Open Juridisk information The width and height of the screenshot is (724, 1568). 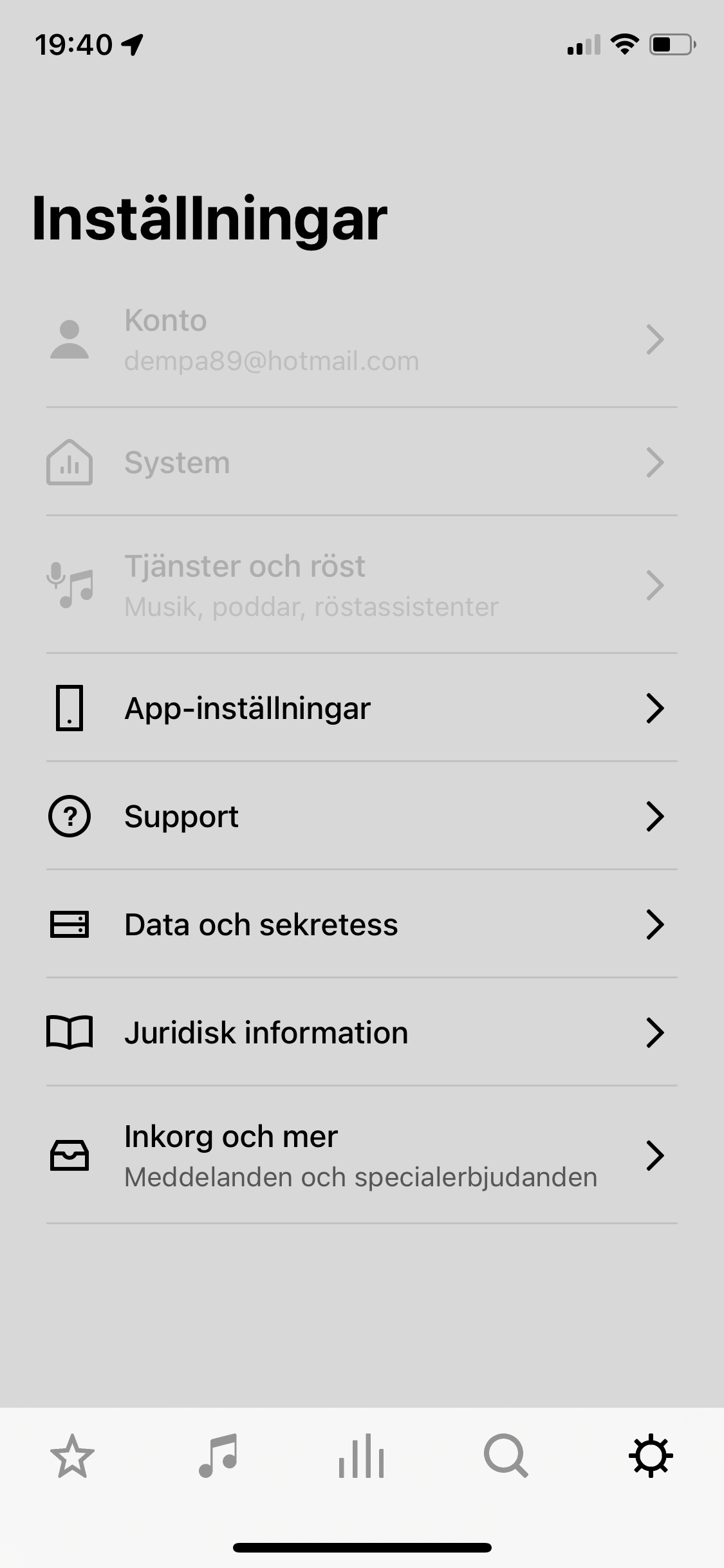(362, 1032)
